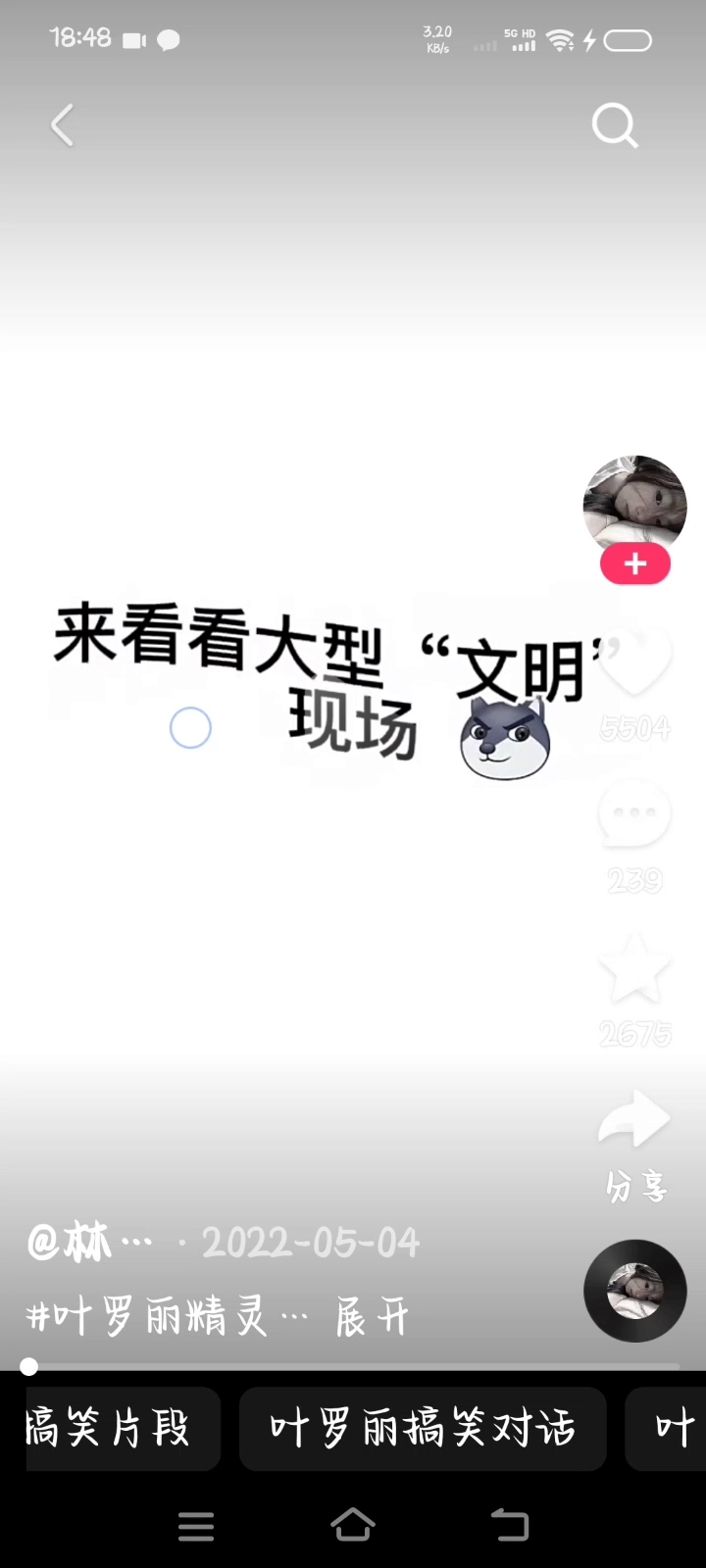Screen dimensions: 706x1568
Task: Go to the system home screen
Action: [x=353, y=1525]
